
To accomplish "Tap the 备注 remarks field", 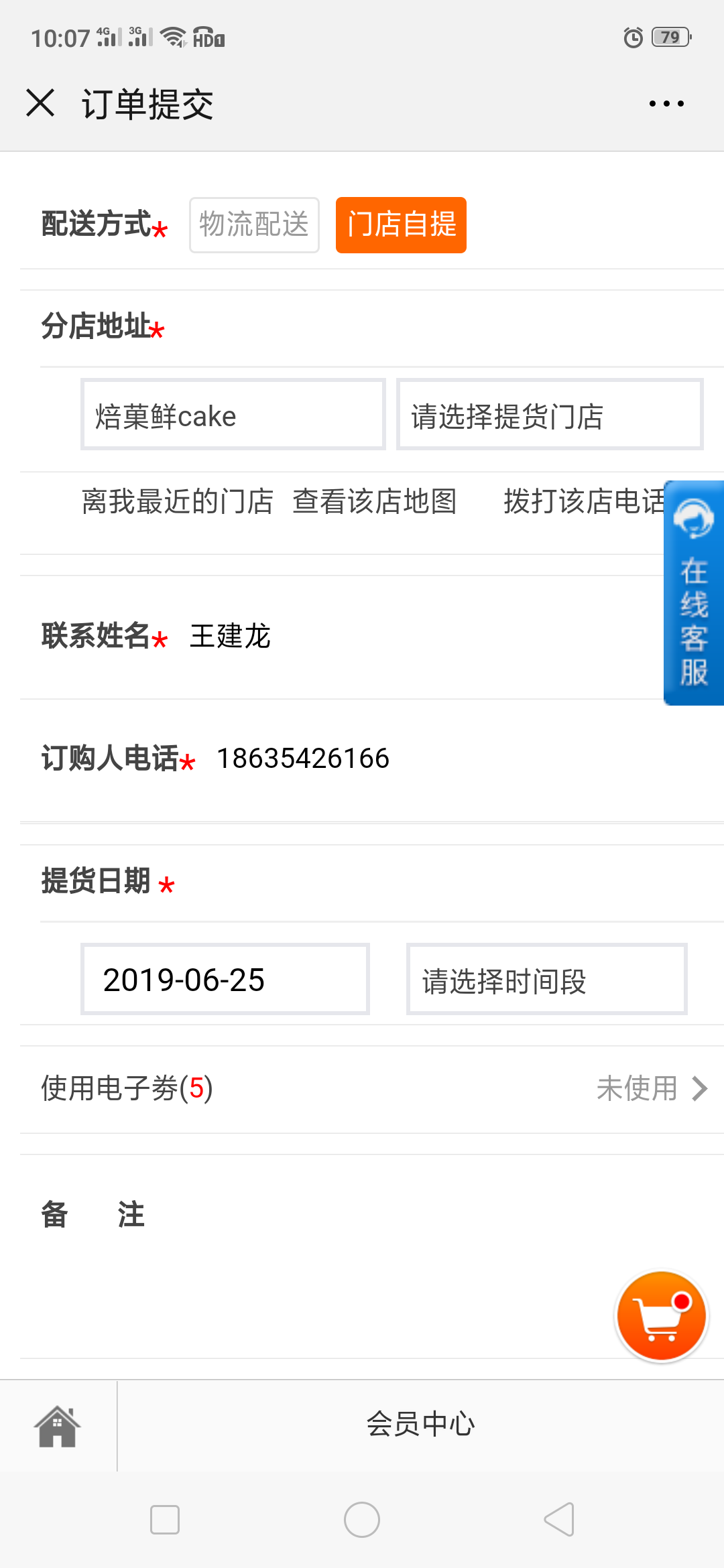I will tap(372, 1256).
